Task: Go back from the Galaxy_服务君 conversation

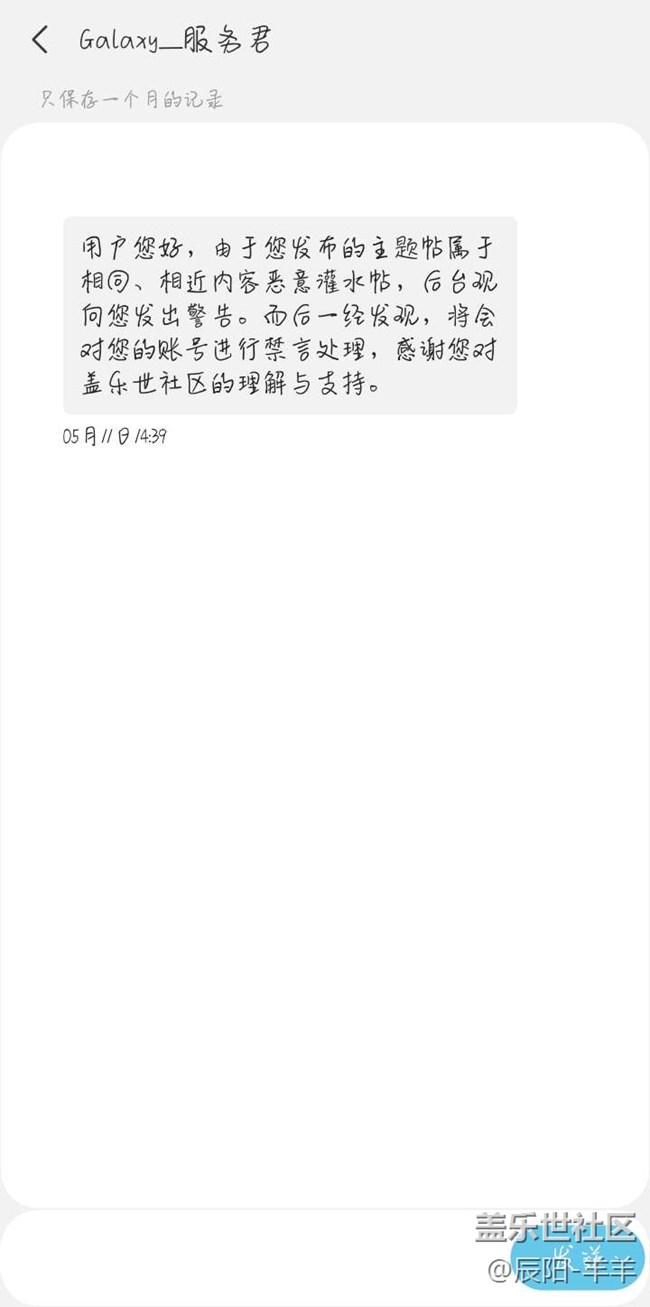Action: pyautogui.click(x=40, y=40)
